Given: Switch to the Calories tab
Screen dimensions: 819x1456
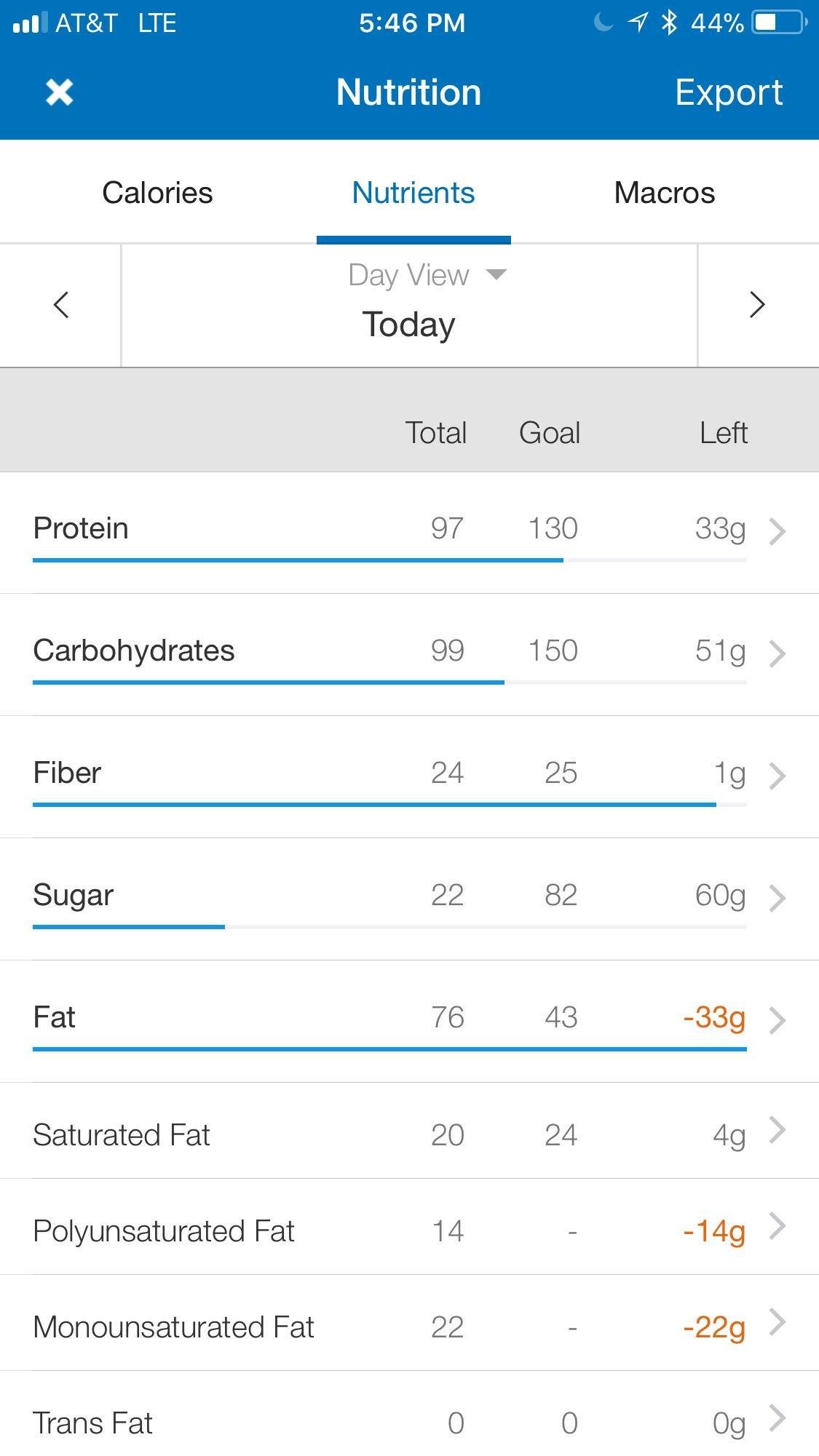Looking at the screenshot, I should (157, 193).
